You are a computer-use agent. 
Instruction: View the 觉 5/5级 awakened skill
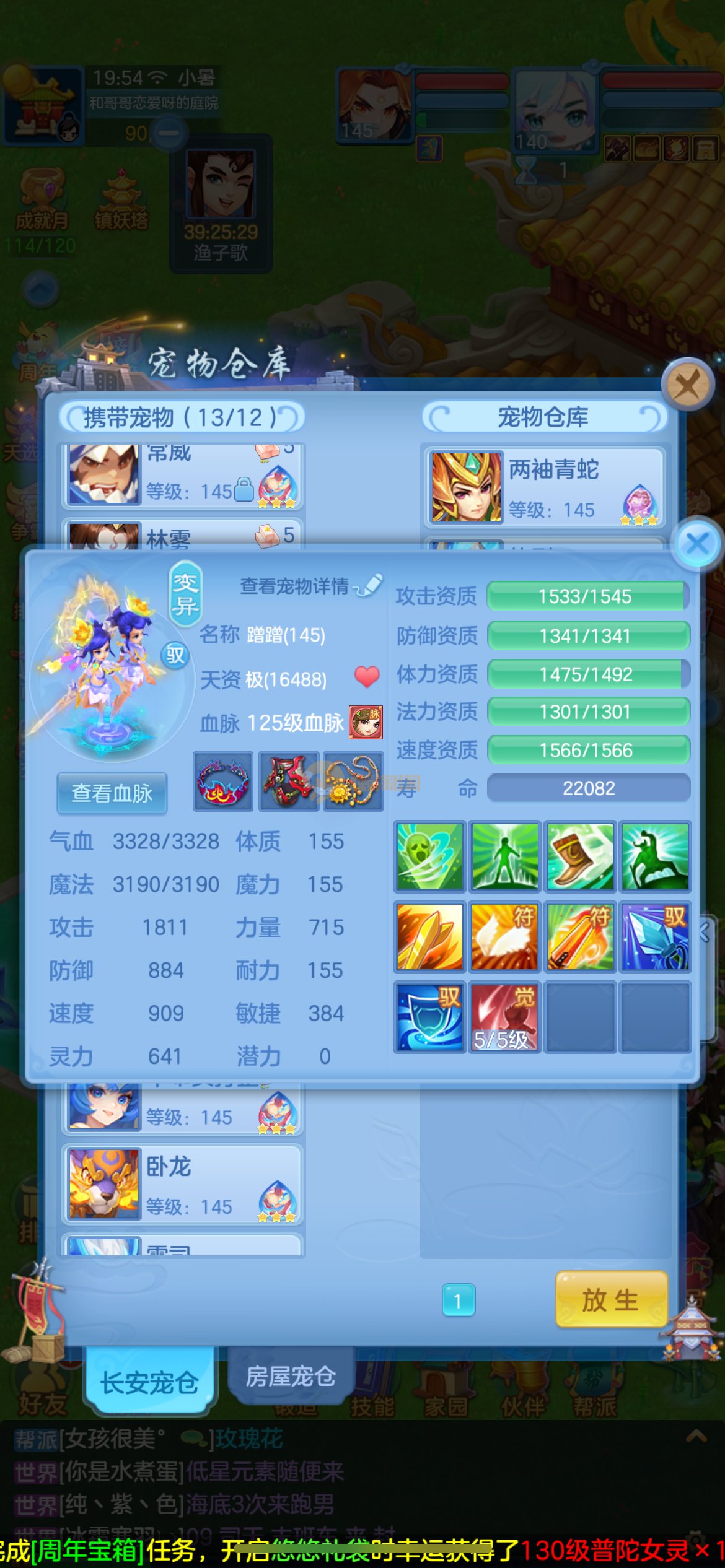tap(504, 1016)
